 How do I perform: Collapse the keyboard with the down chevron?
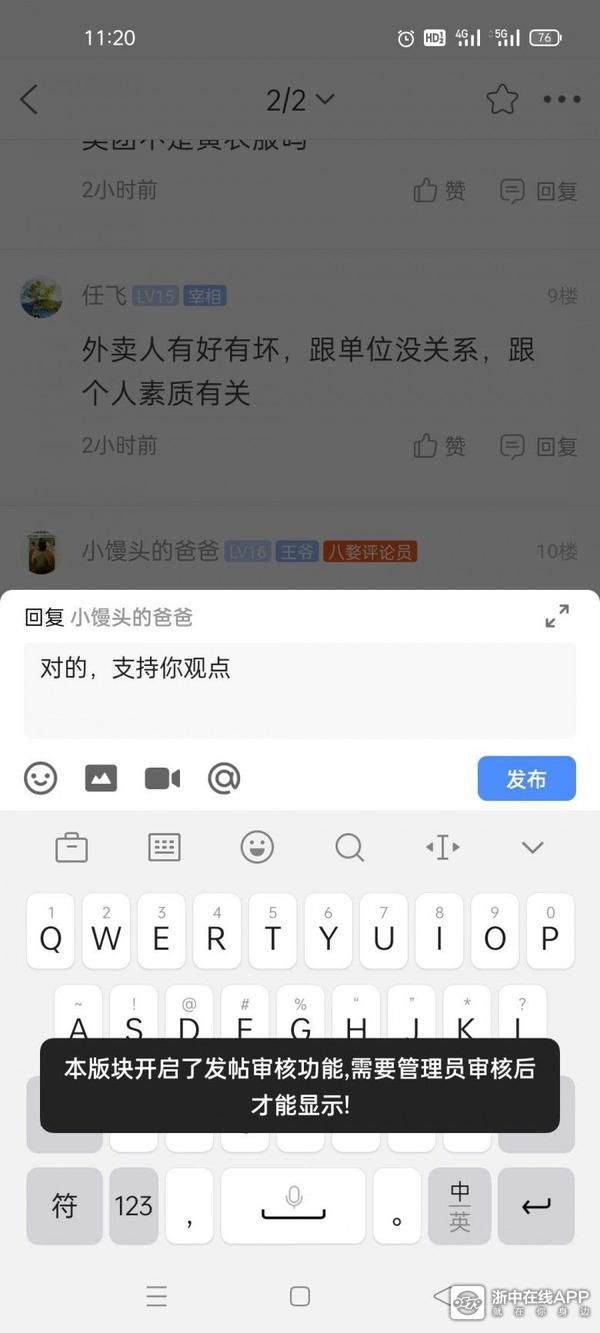tap(532, 848)
